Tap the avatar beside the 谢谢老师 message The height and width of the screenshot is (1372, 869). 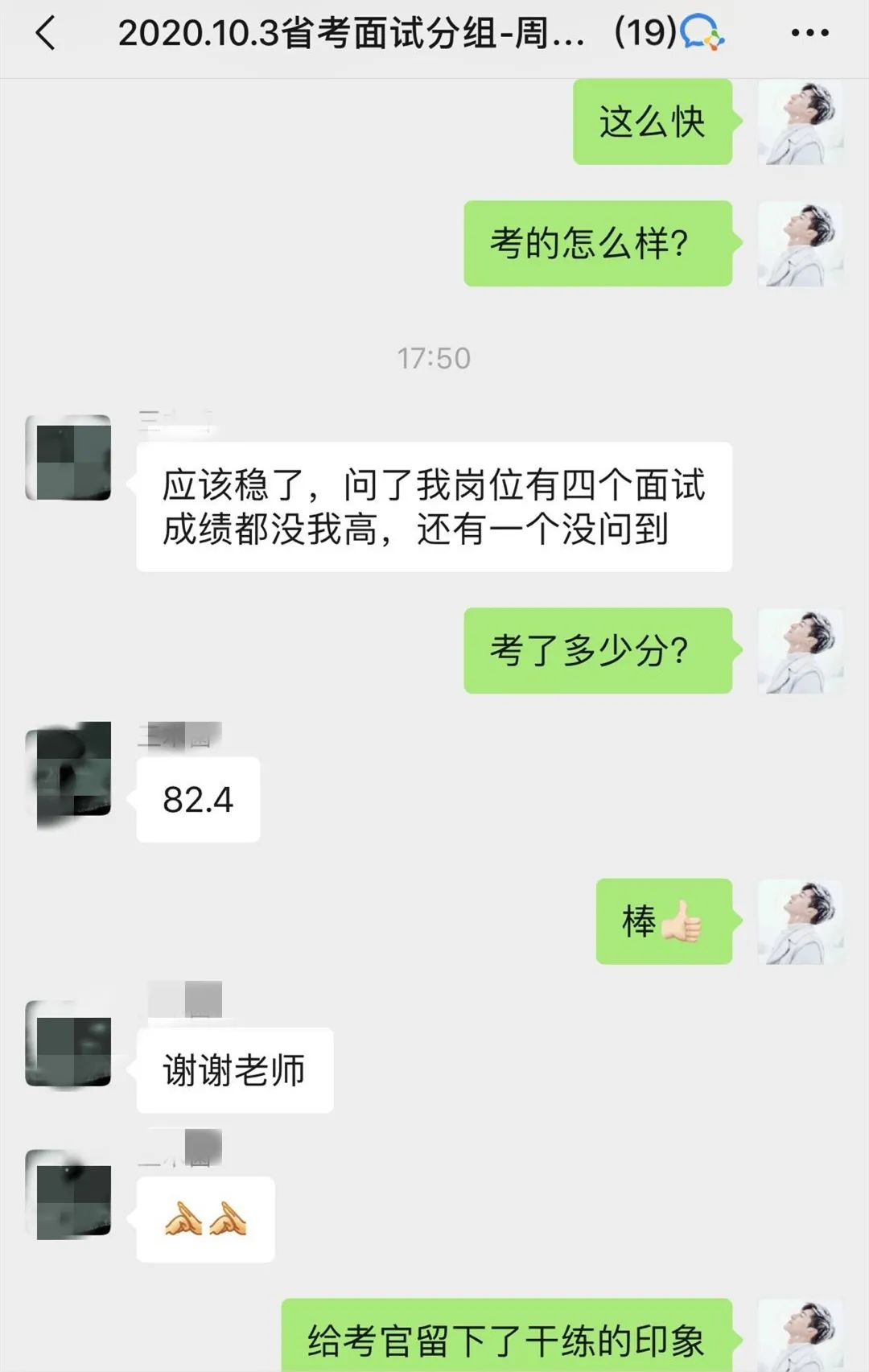69,1044
